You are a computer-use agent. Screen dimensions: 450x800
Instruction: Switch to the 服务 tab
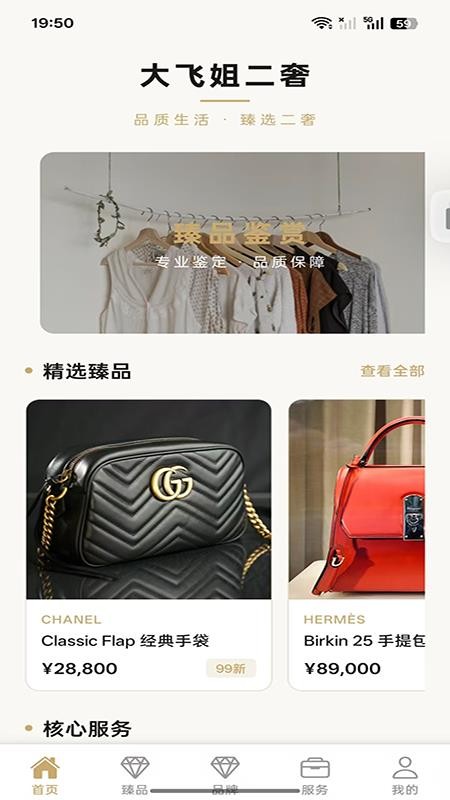pos(315,776)
